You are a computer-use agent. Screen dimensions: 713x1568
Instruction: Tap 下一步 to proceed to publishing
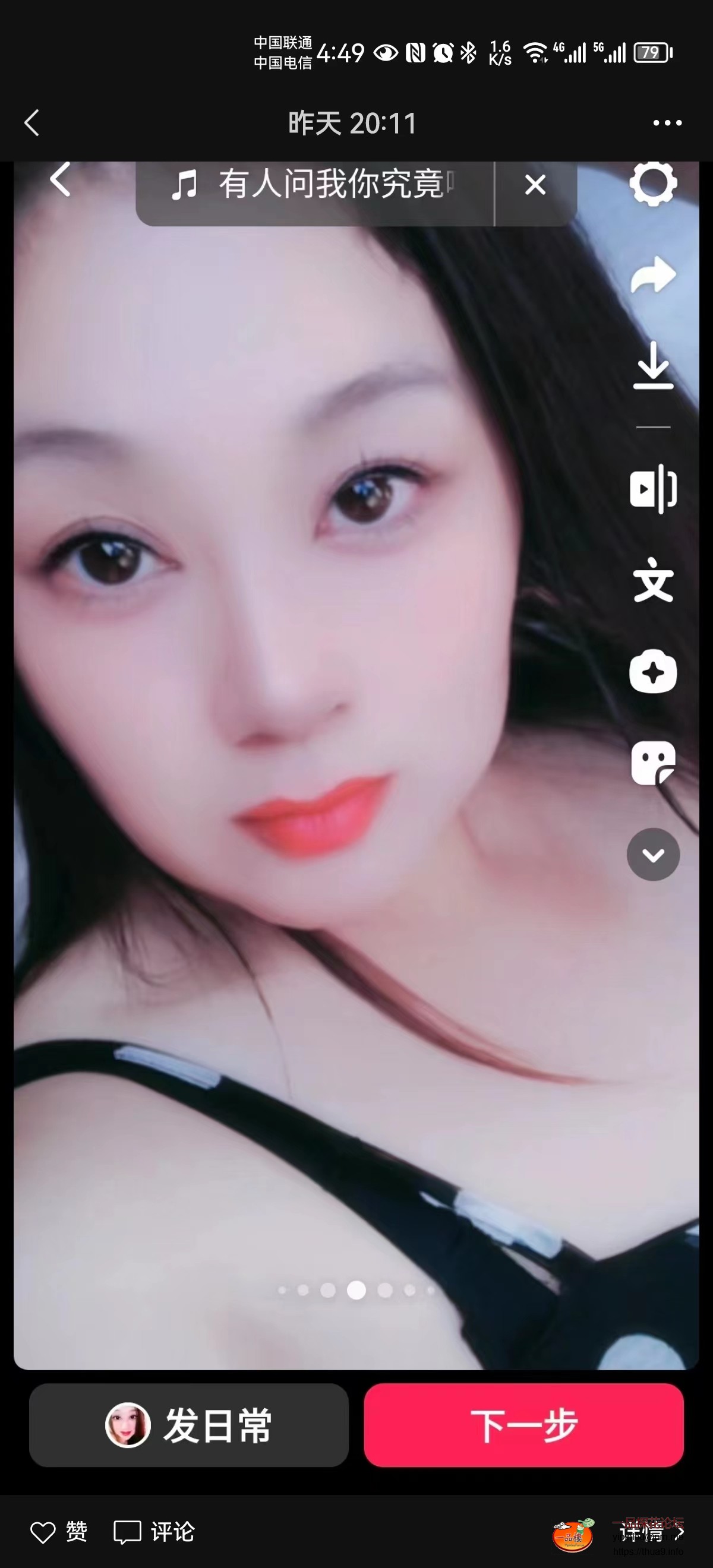click(x=524, y=1424)
